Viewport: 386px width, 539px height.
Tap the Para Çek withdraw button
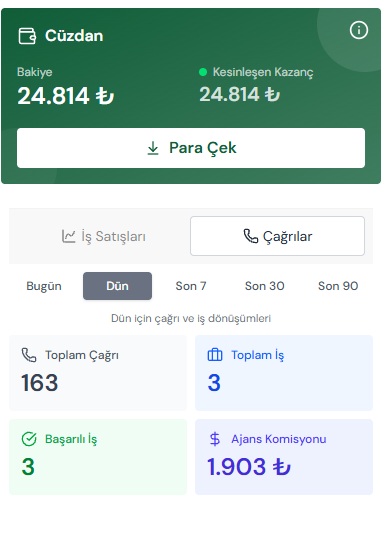coord(191,148)
